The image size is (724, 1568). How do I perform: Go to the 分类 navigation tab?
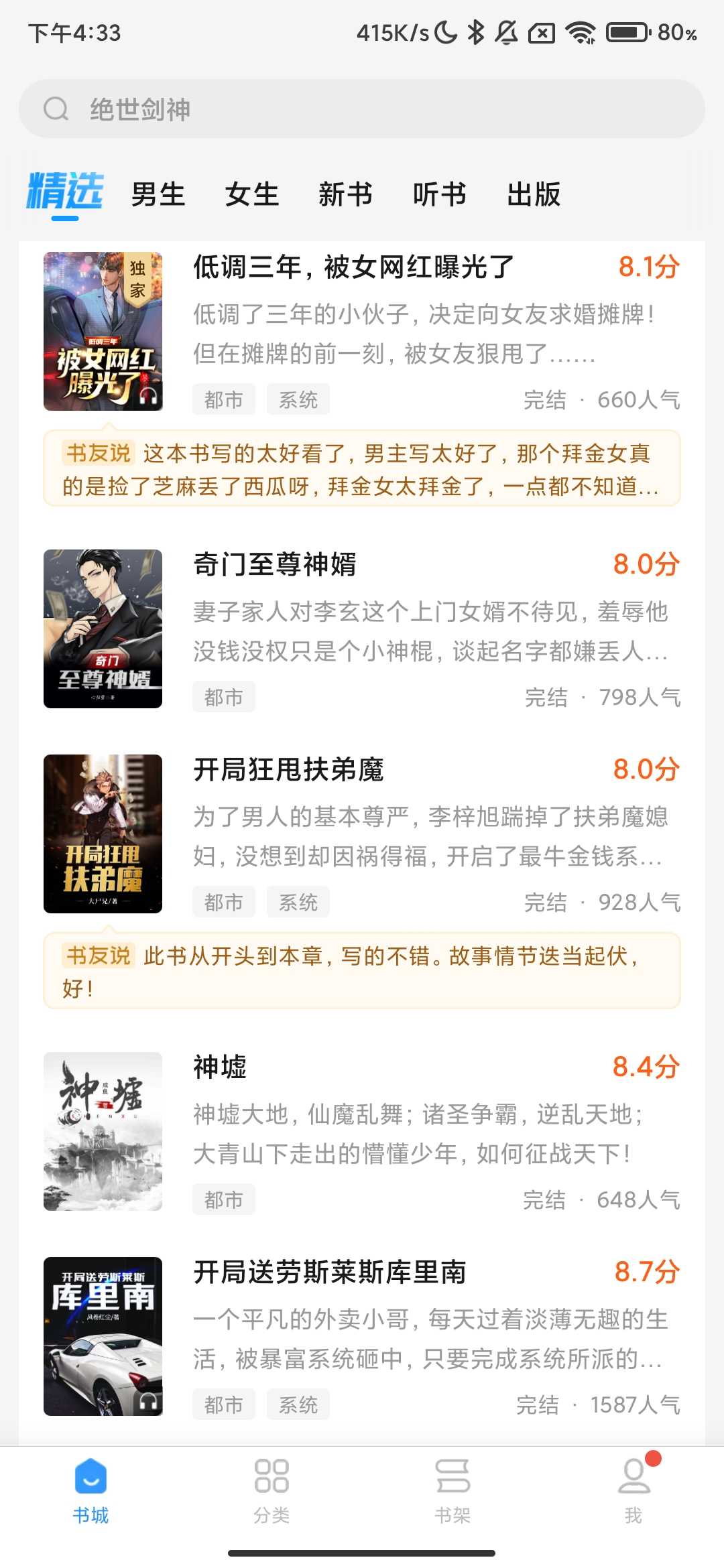coord(271,1490)
